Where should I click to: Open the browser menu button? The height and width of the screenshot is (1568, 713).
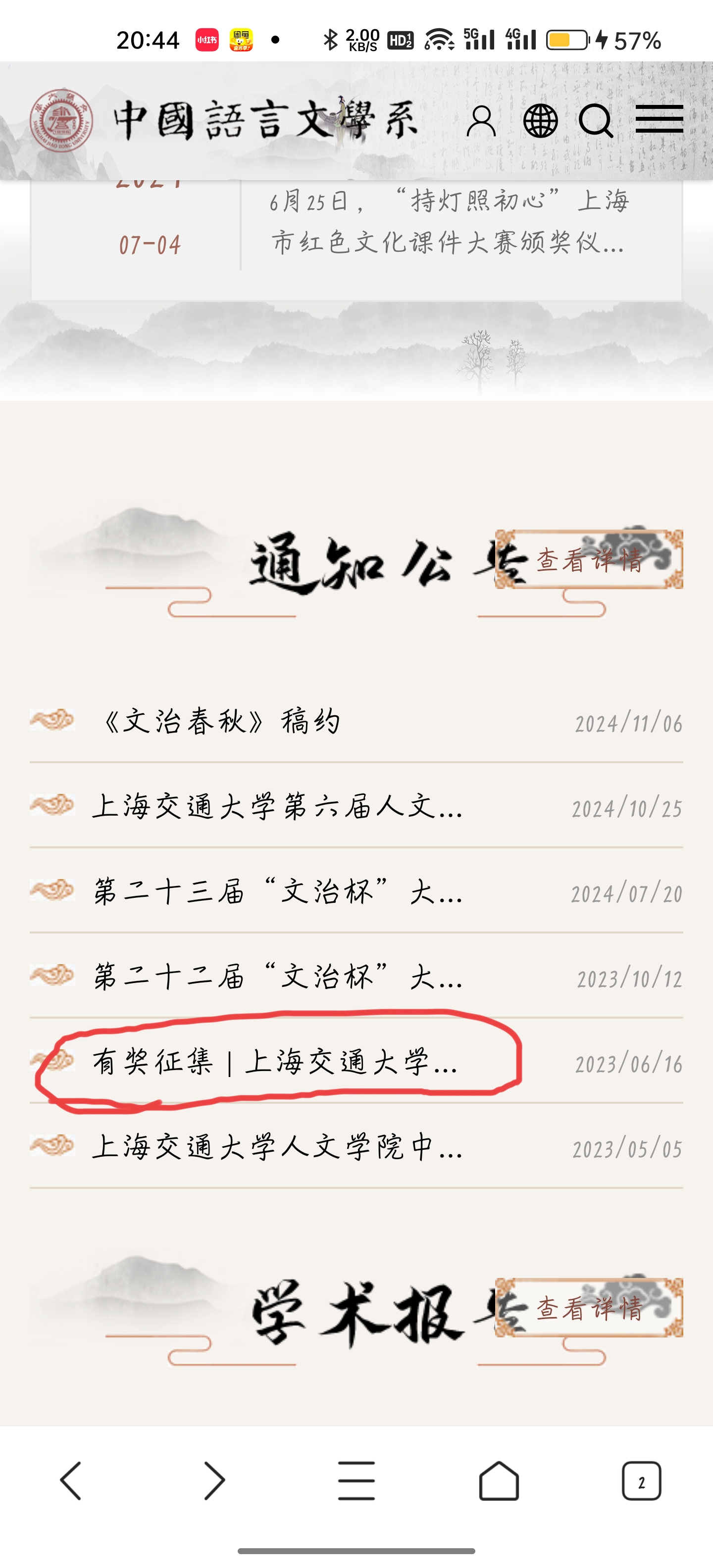356,1481
